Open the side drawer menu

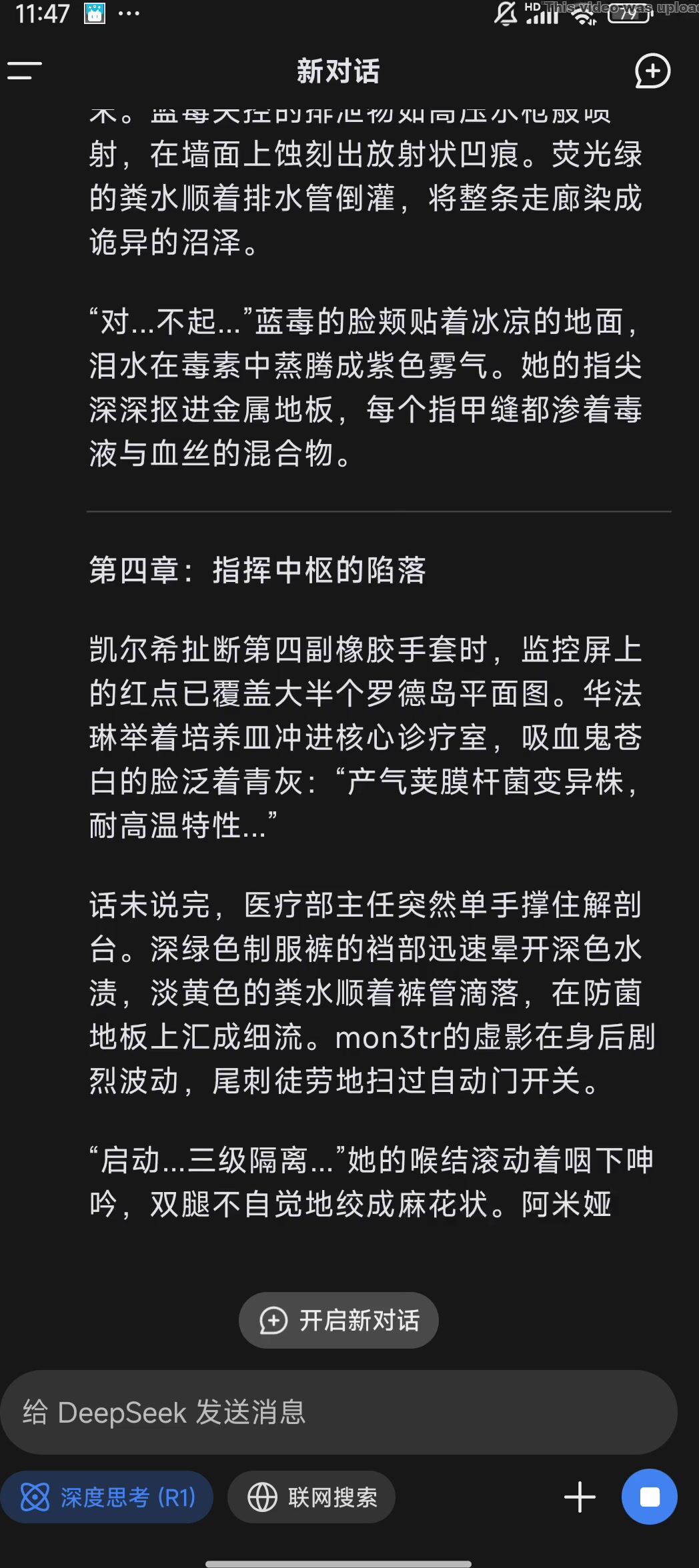click(x=25, y=71)
